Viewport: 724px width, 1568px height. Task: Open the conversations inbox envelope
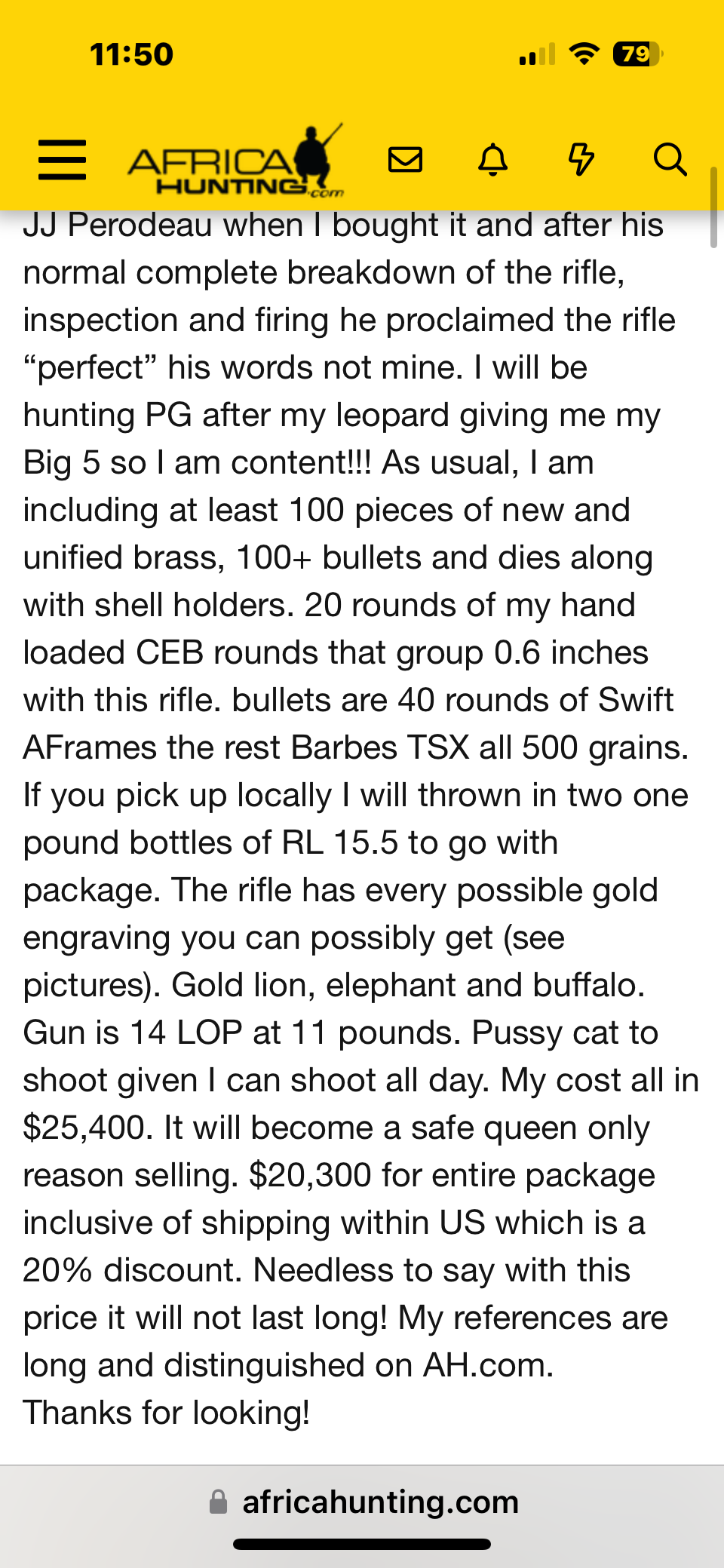click(x=405, y=160)
